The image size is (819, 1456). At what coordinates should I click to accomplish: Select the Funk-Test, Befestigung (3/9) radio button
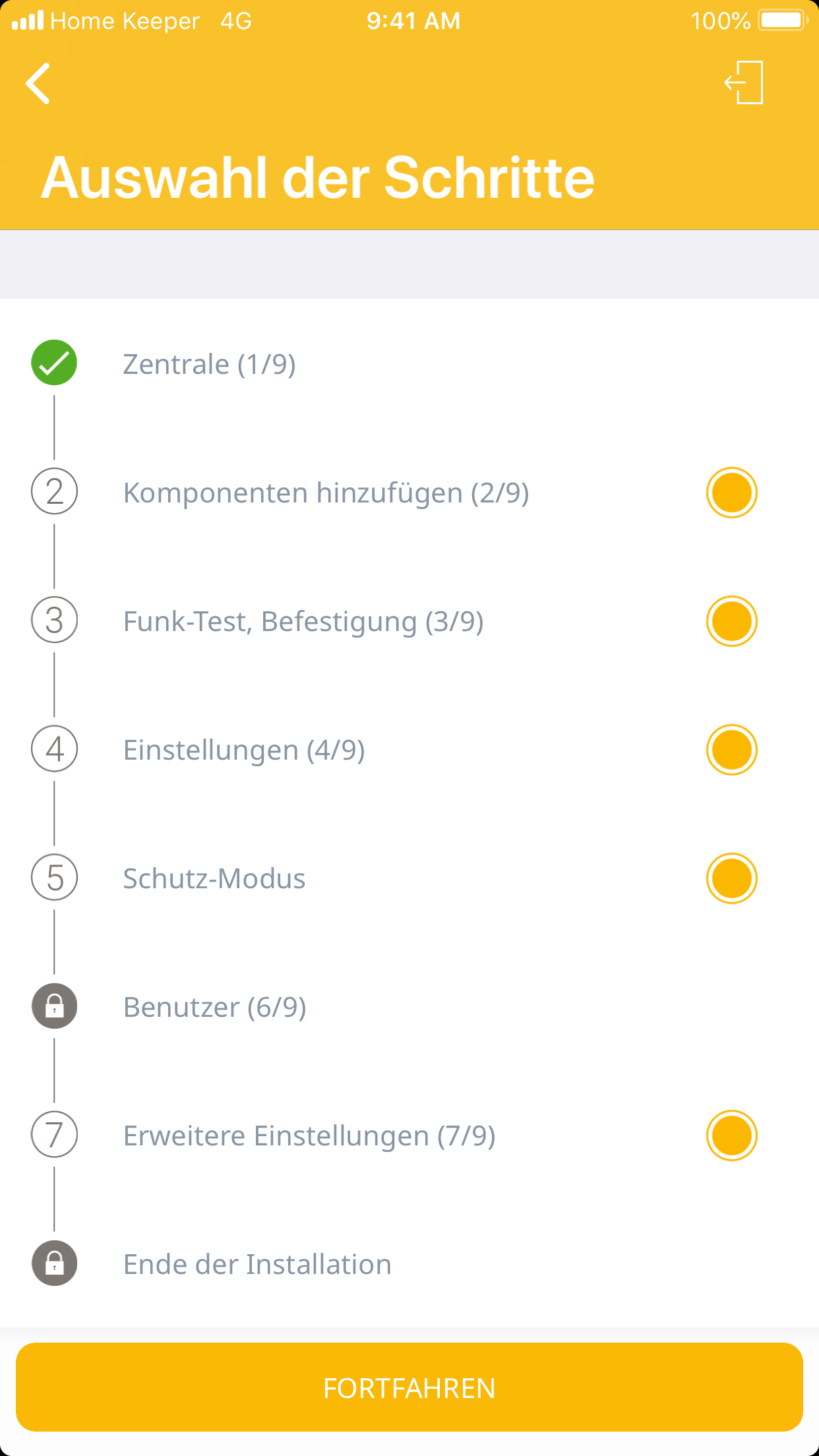(x=731, y=621)
